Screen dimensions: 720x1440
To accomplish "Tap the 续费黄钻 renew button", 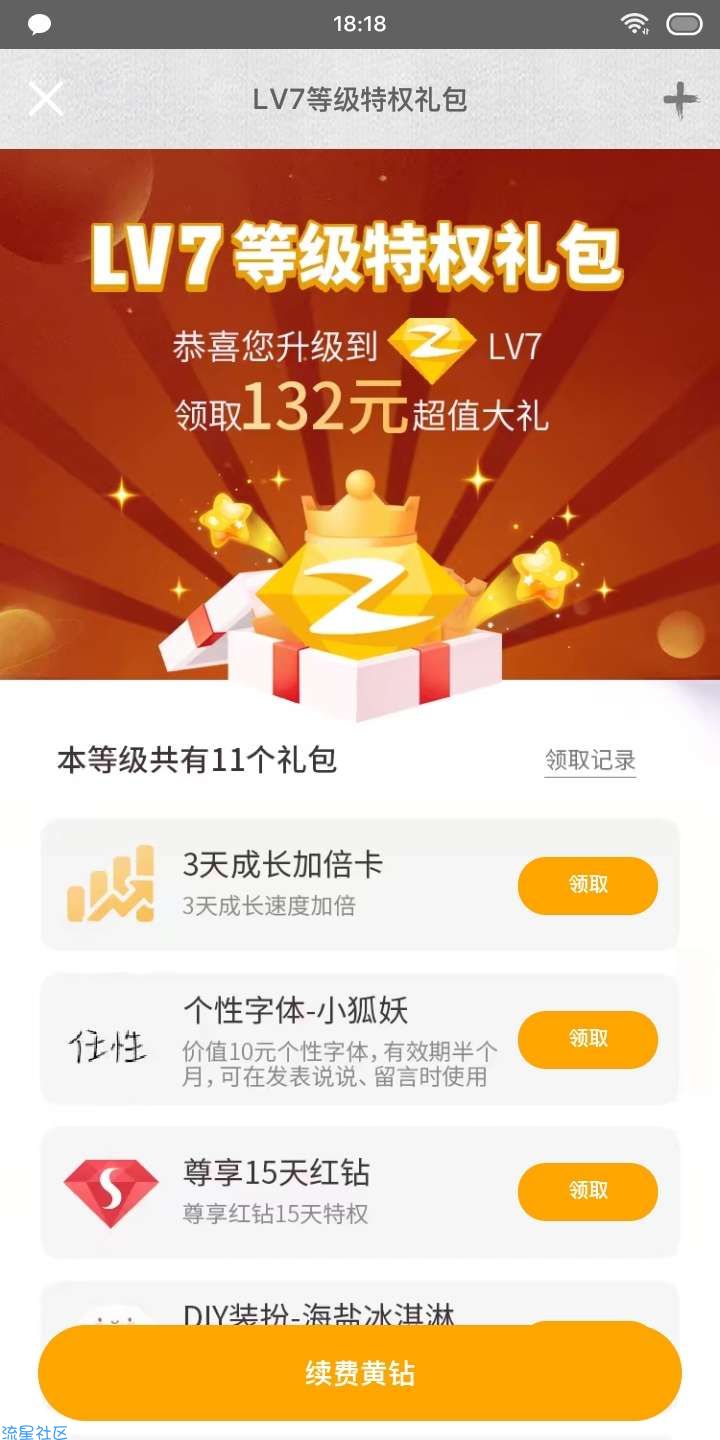I will [x=360, y=1373].
